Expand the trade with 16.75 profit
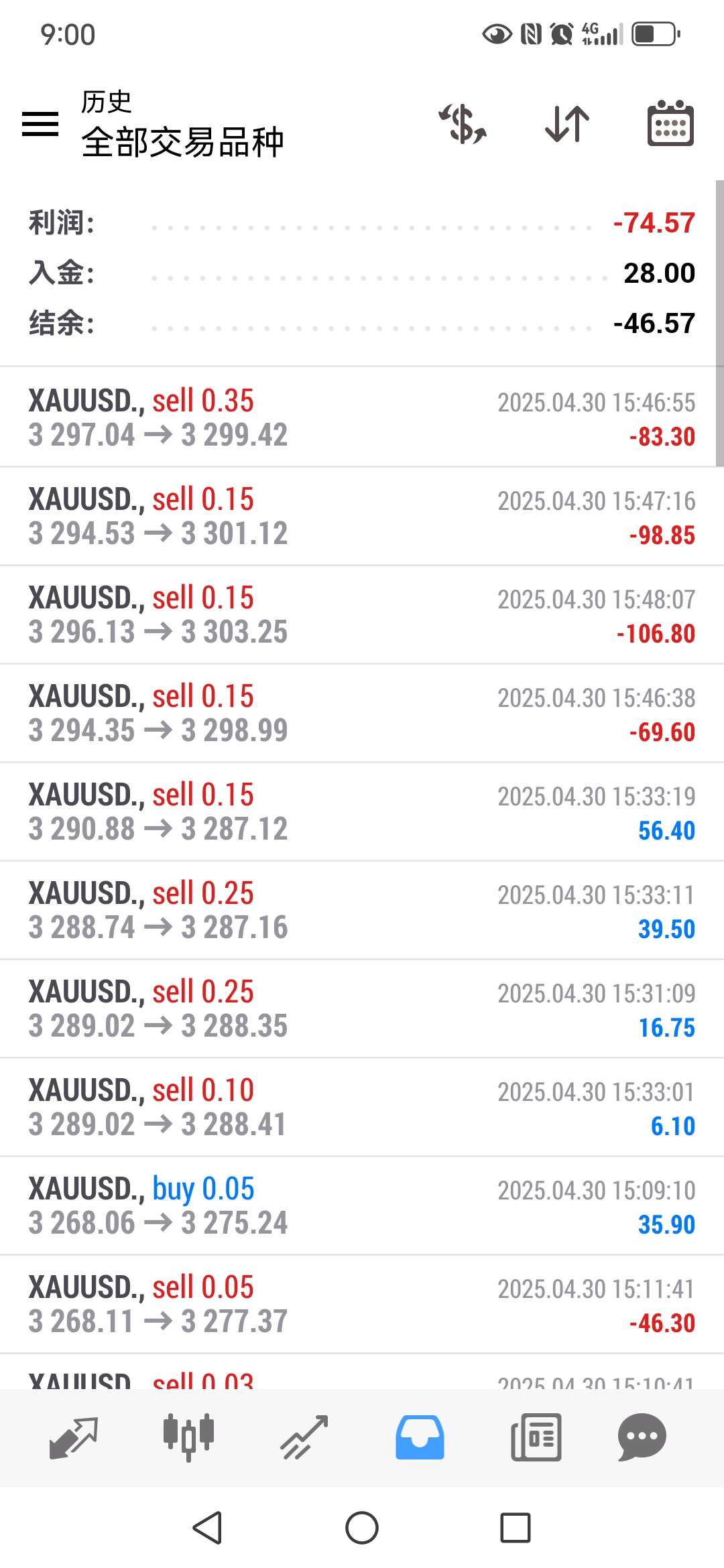 click(x=362, y=1008)
